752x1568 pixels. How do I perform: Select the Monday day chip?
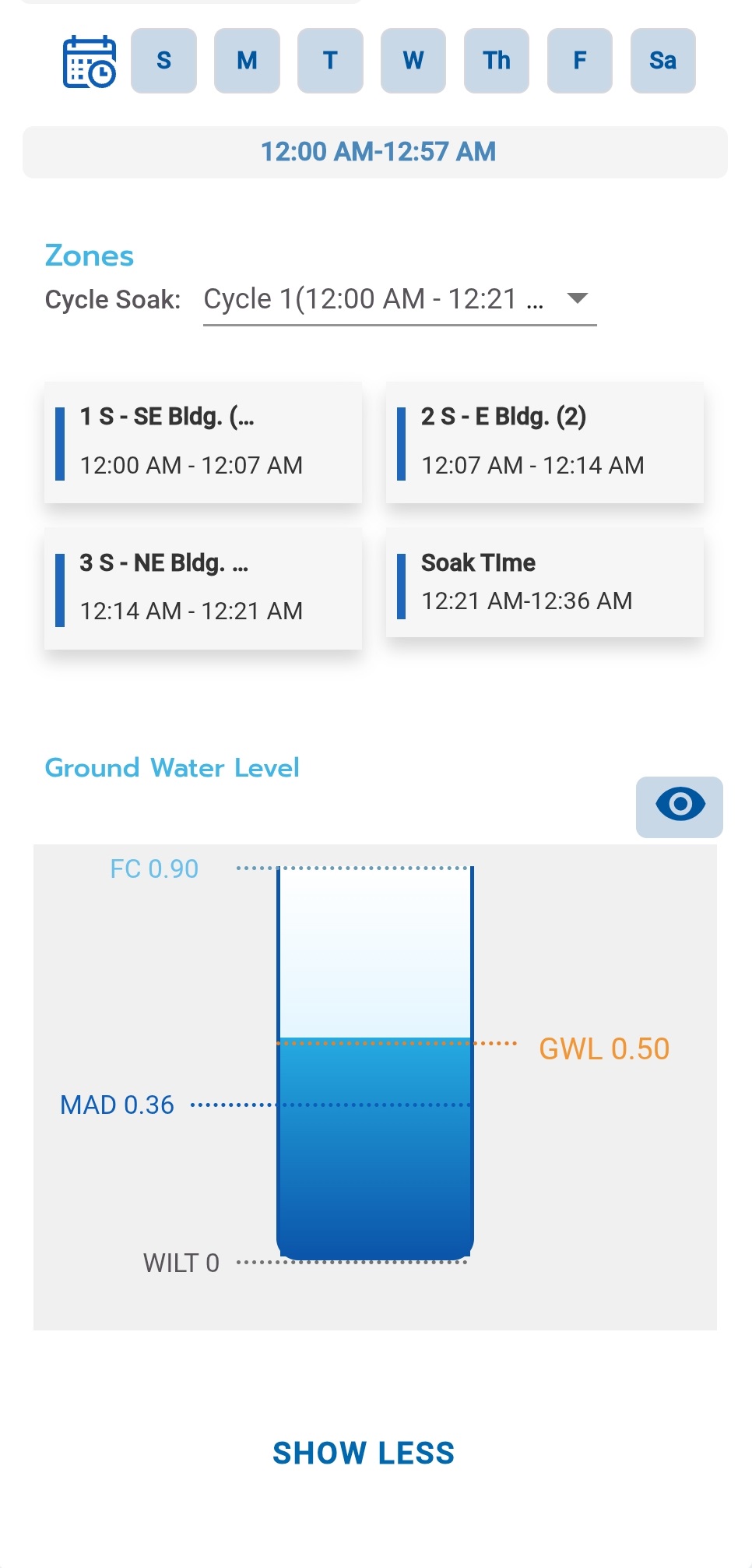tap(247, 61)
